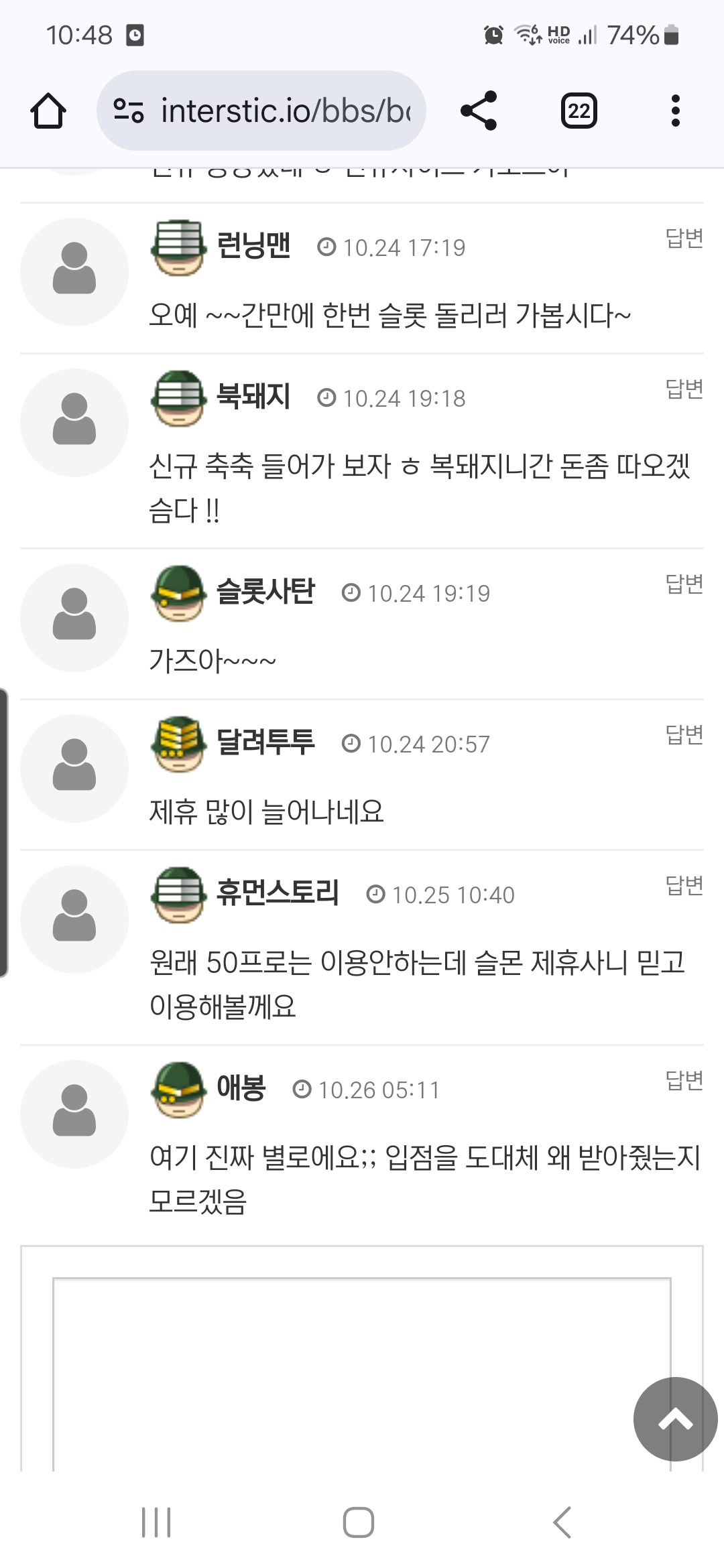Reply to 애봉's comment
The height and width of the screenshot is (1568, 724).
tap(684, 1080)
